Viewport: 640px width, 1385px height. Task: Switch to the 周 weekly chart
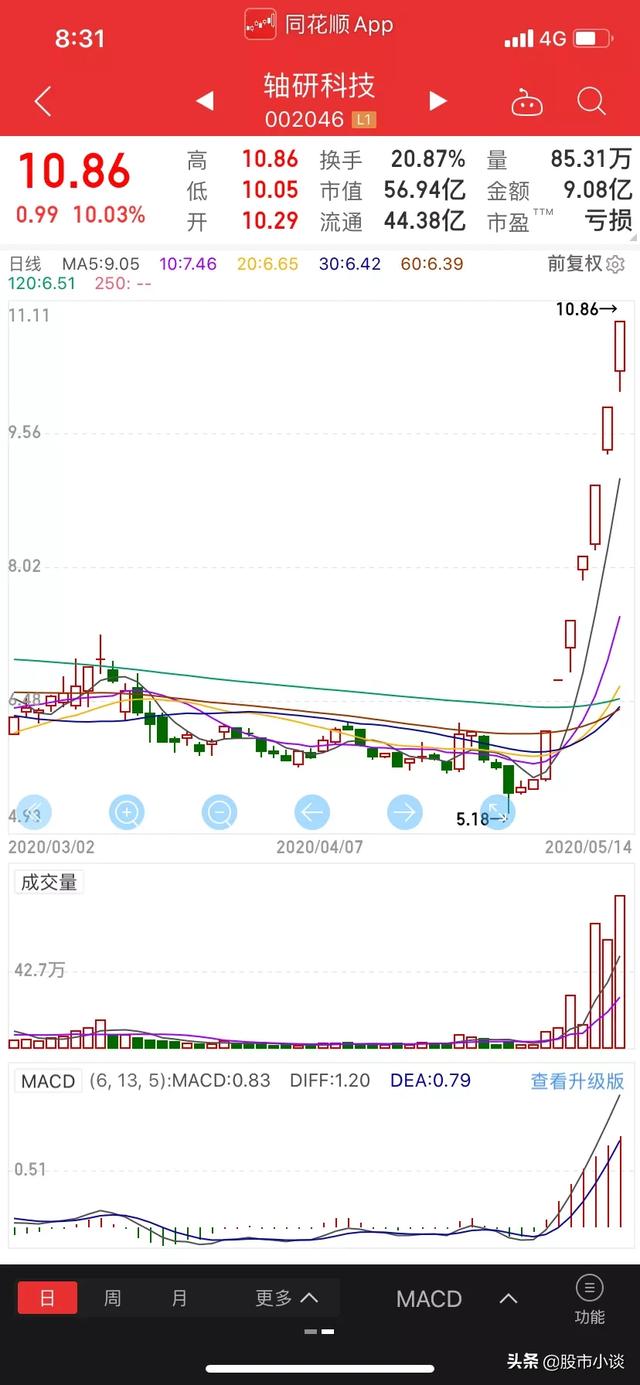[x=113, y=1299]
